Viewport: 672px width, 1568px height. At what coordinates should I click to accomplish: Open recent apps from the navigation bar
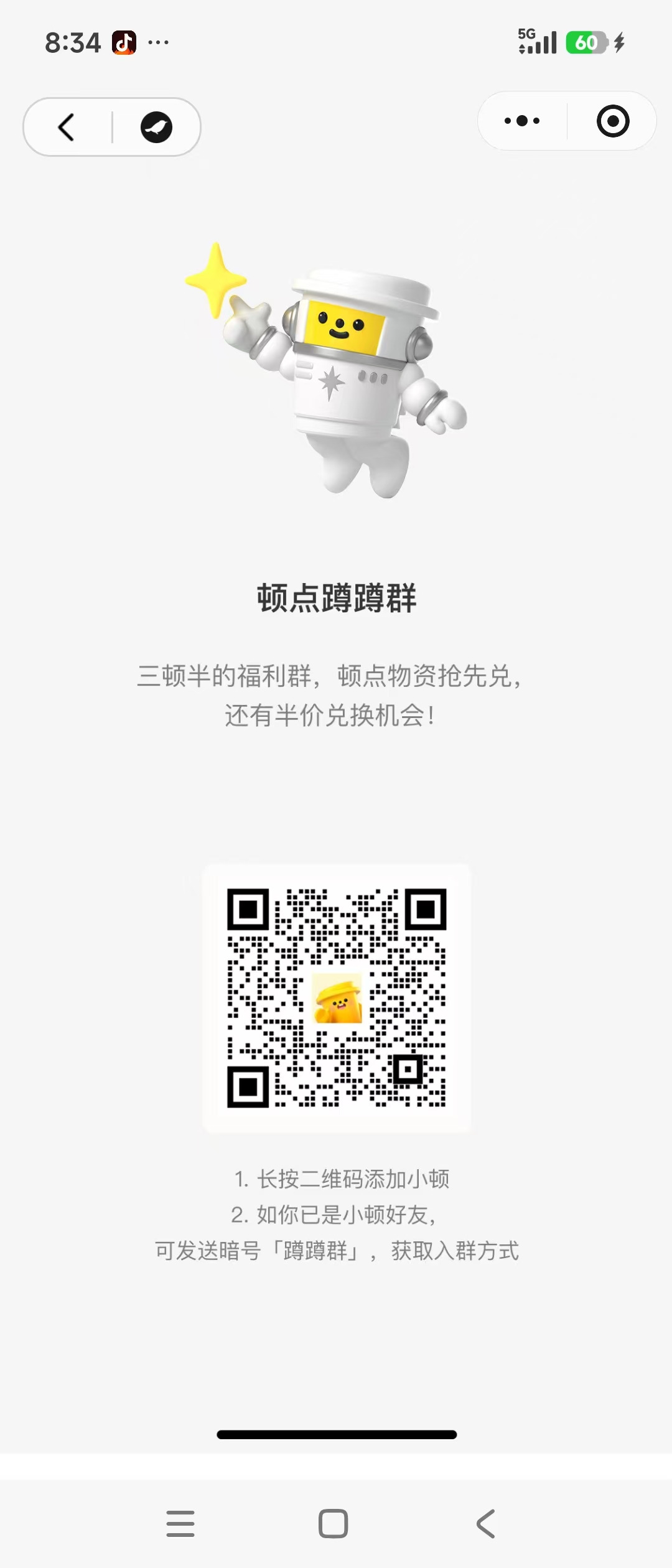[180, 1523]
